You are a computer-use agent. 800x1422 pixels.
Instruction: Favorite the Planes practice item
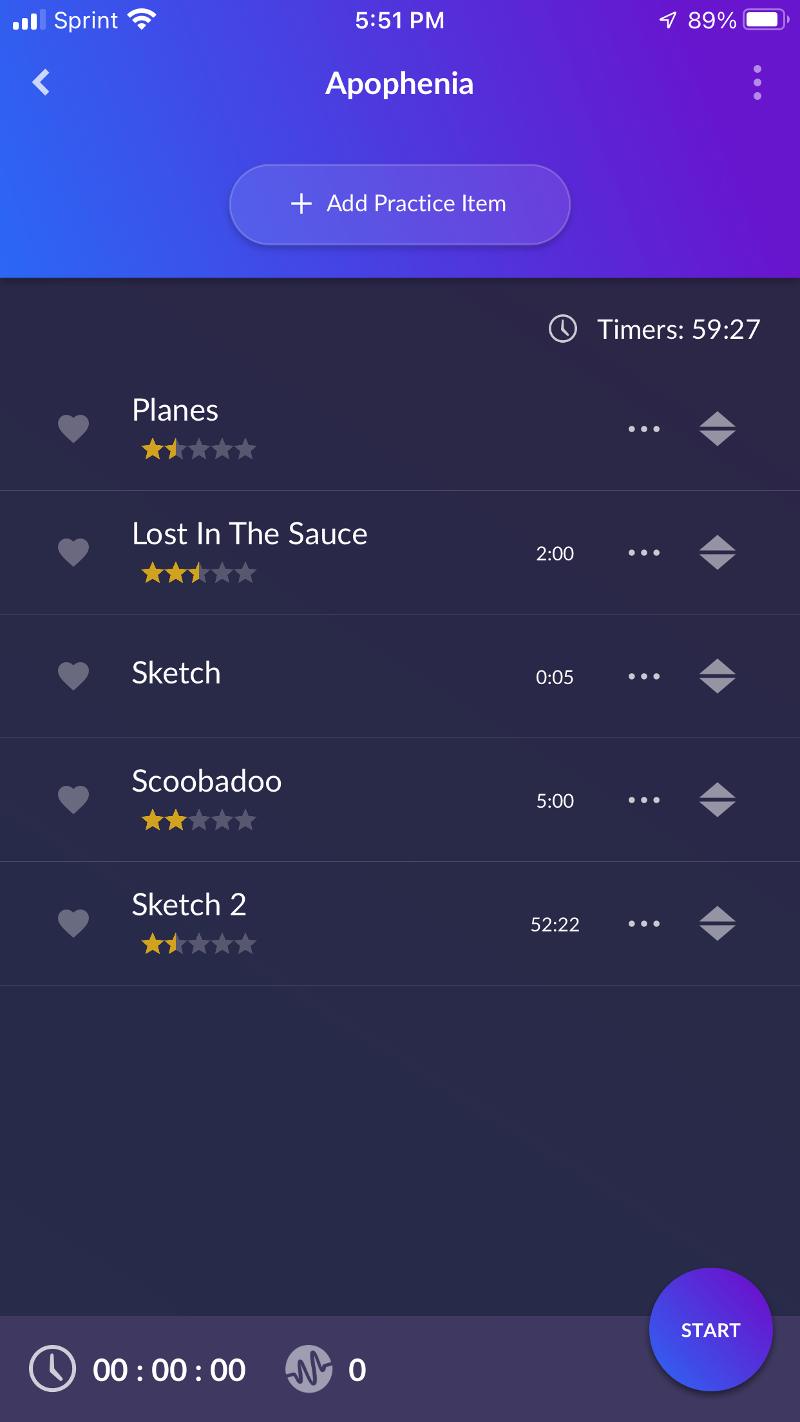(x=74, y=428)
